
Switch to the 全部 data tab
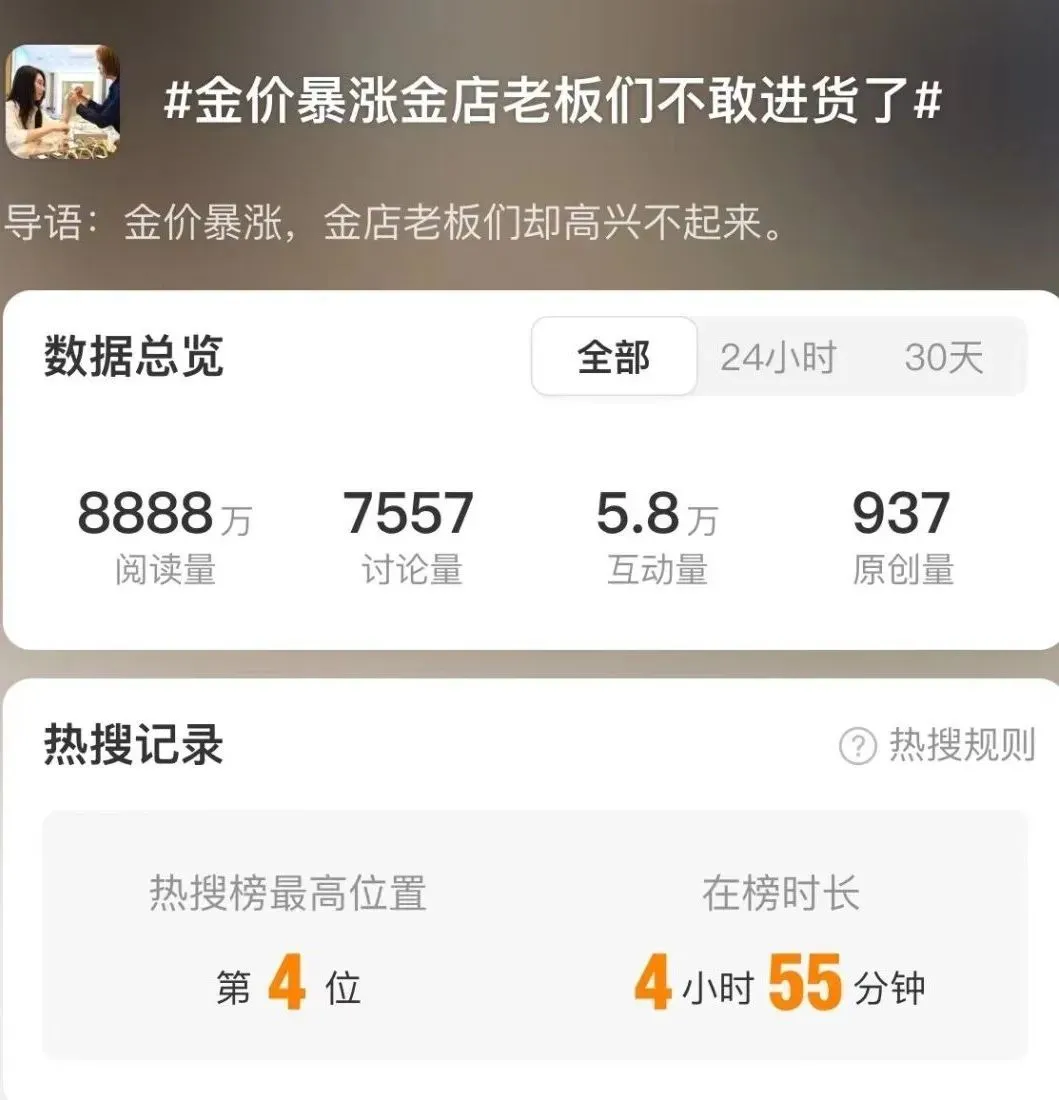pyautogui.click(x=614, y=357)
